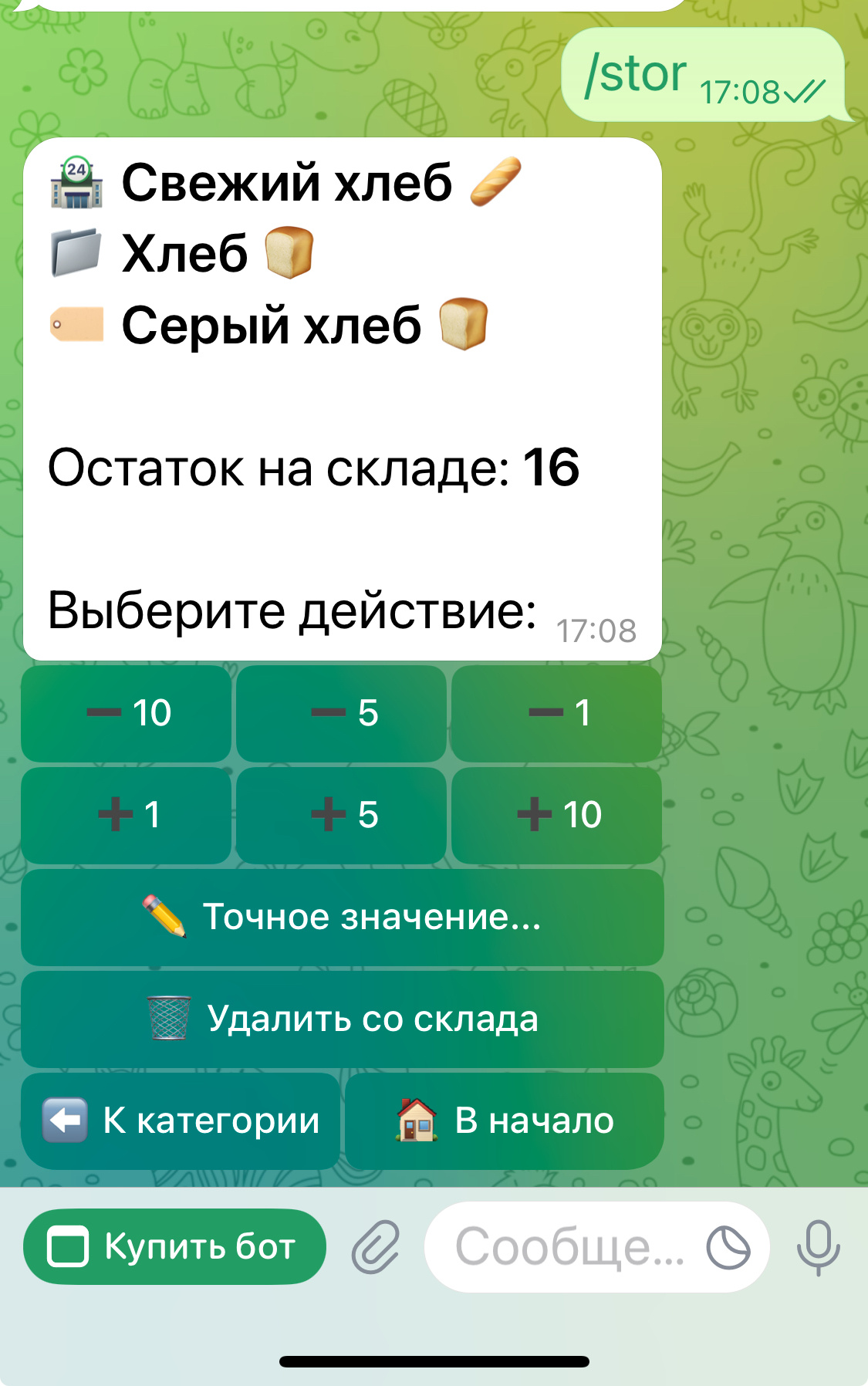
Task: Open the attachment paperclip
Action: click(x=376, y=1247)
